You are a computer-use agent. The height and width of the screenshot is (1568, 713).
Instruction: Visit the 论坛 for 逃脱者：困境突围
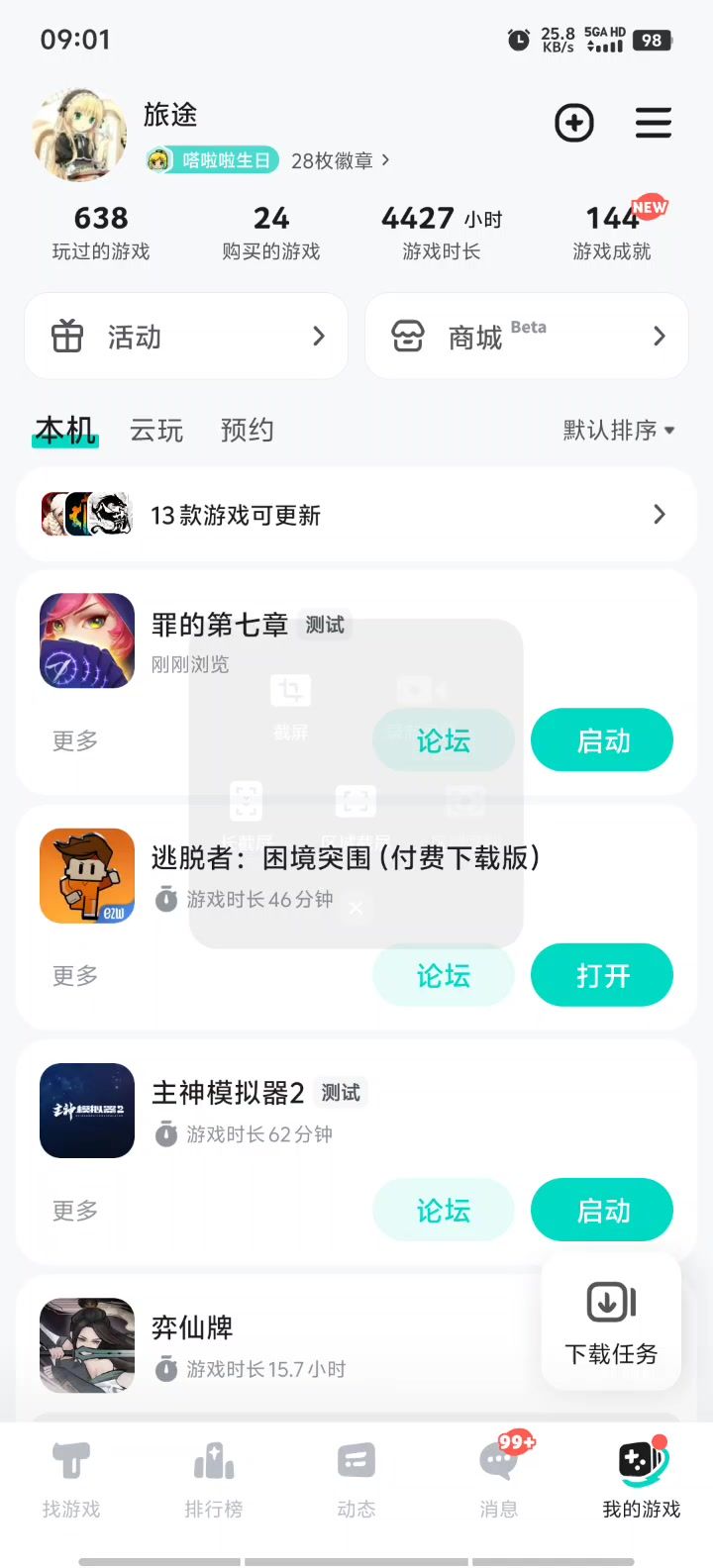(x=443, y=976)
